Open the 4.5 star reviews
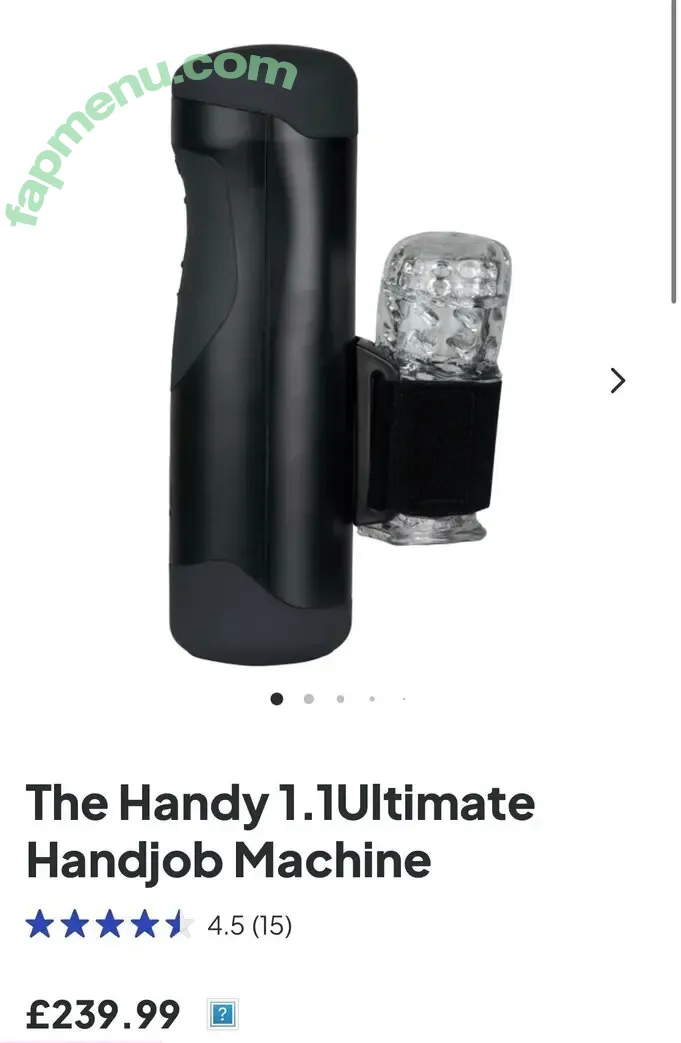The width and height of the screenshot is (681, 1043). pyautogui.click(x=160, y=925)
